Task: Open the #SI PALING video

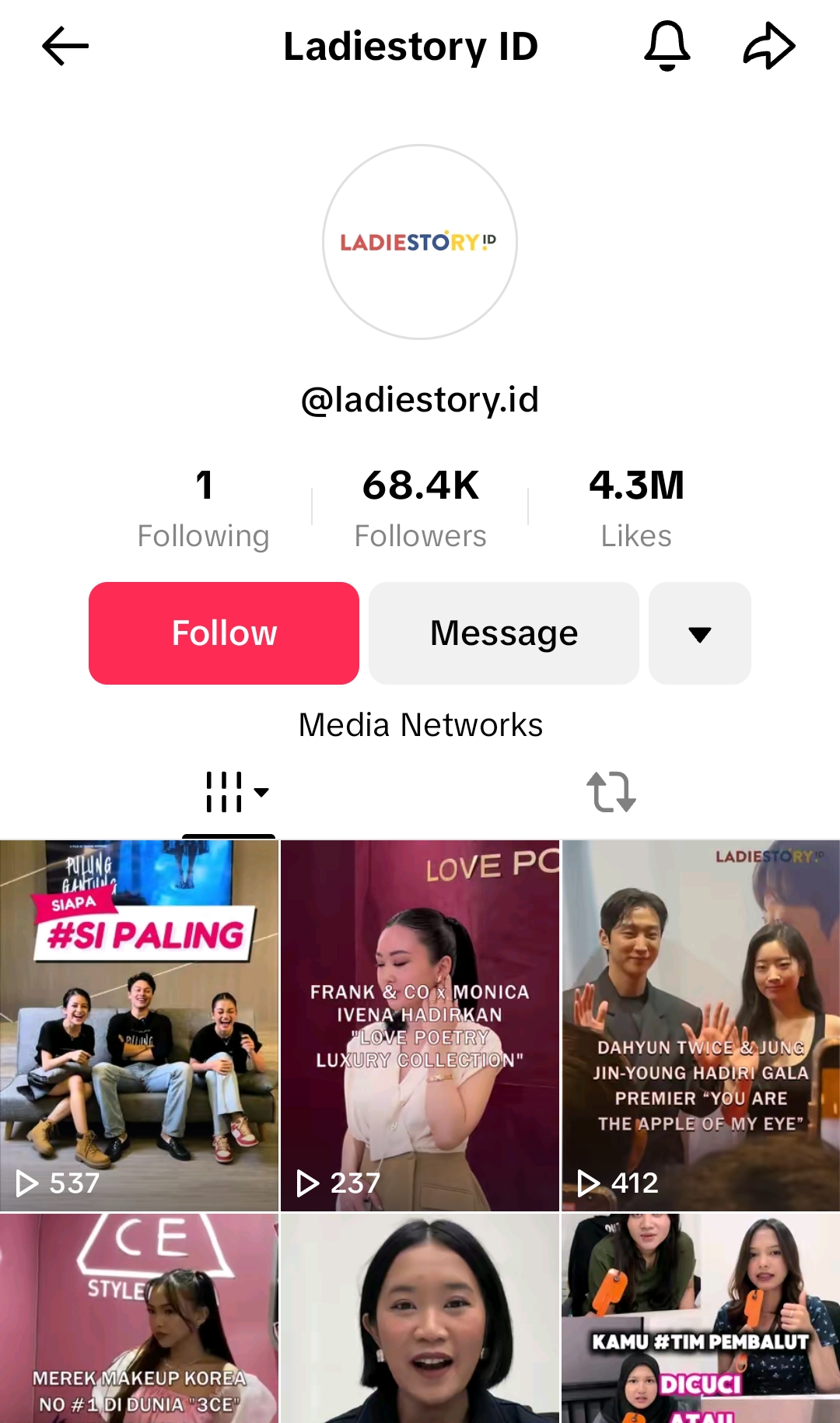Action: pyautogui.click(x=139, y=1025)
